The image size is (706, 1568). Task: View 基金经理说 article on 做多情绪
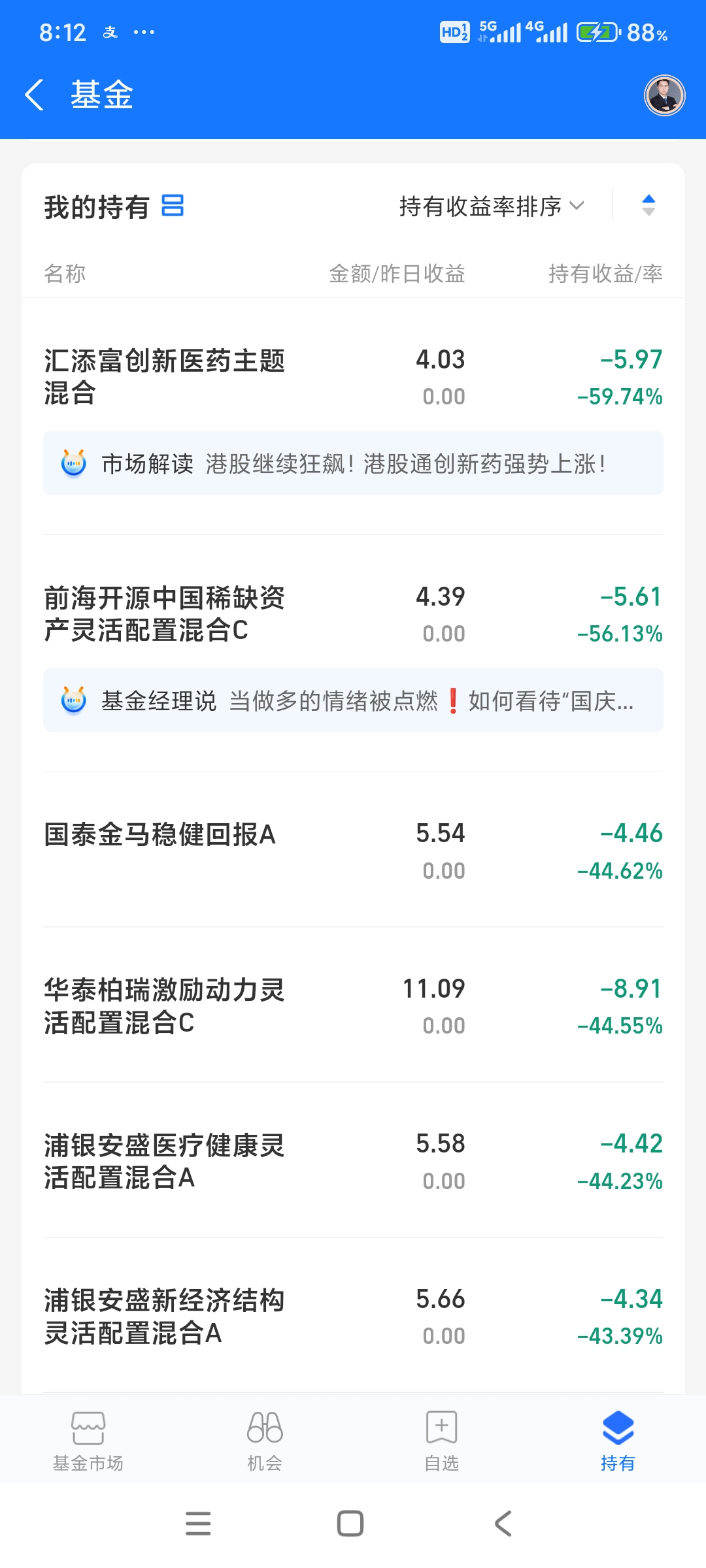353,700
